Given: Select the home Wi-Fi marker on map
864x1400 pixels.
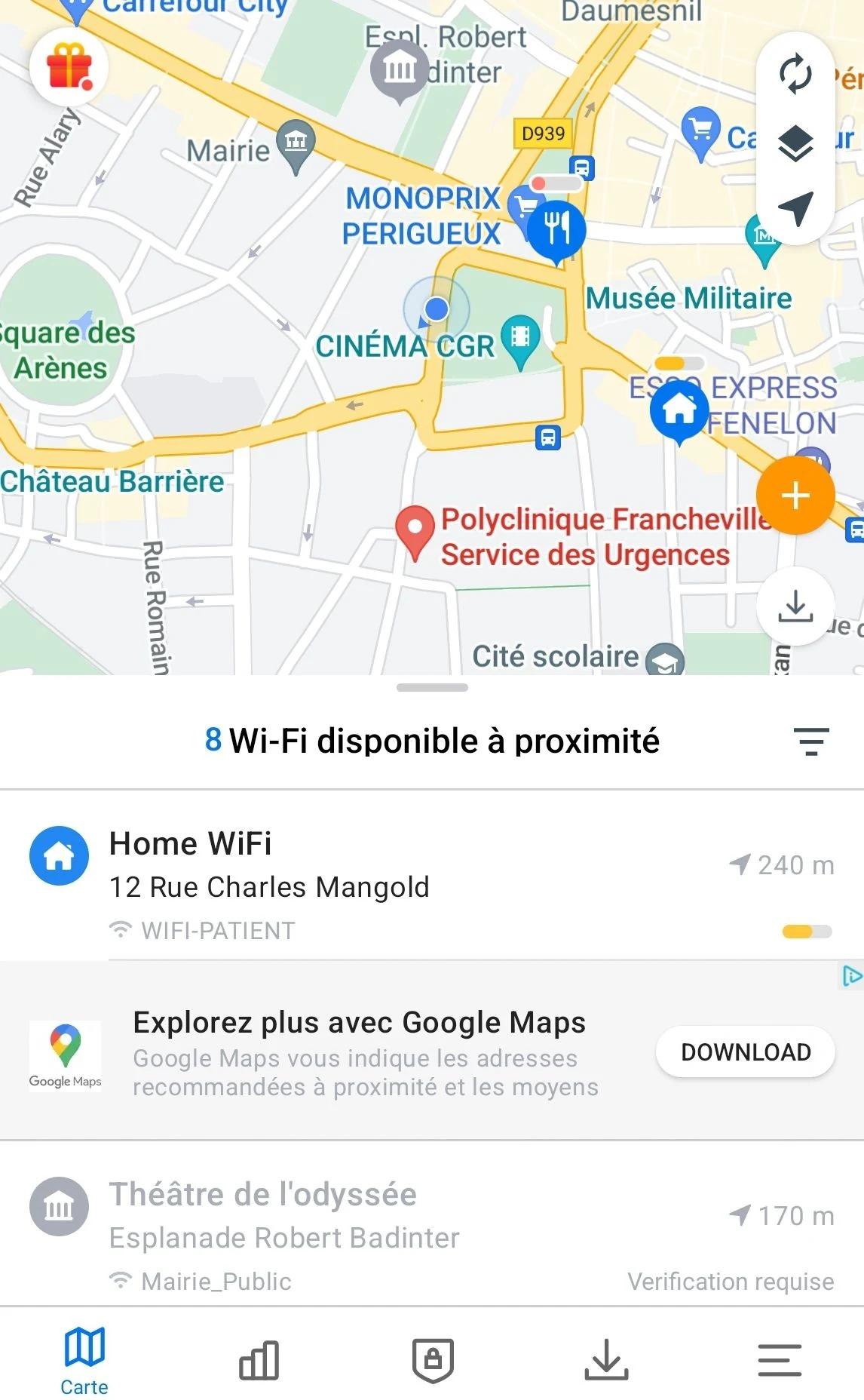Looking at the screenshot, I should point(679,411).
